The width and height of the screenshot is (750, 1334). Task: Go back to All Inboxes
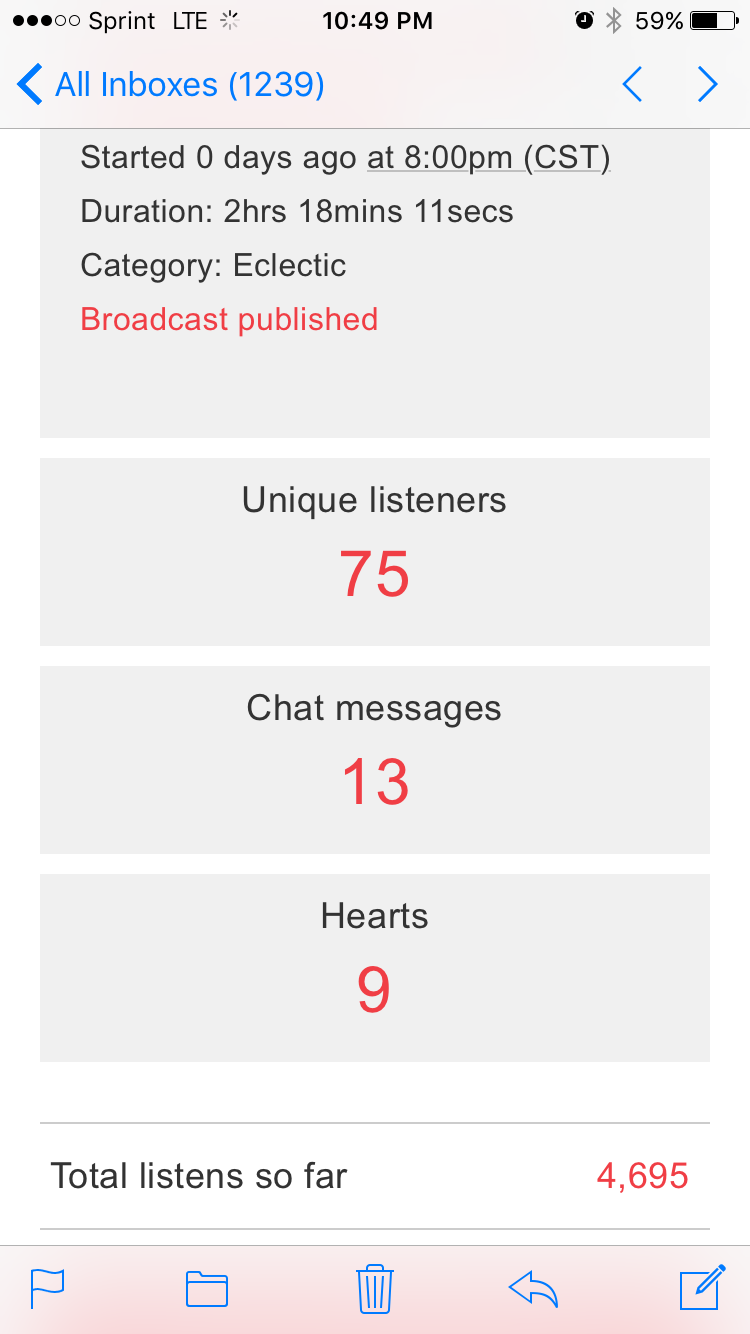[170, 85]
